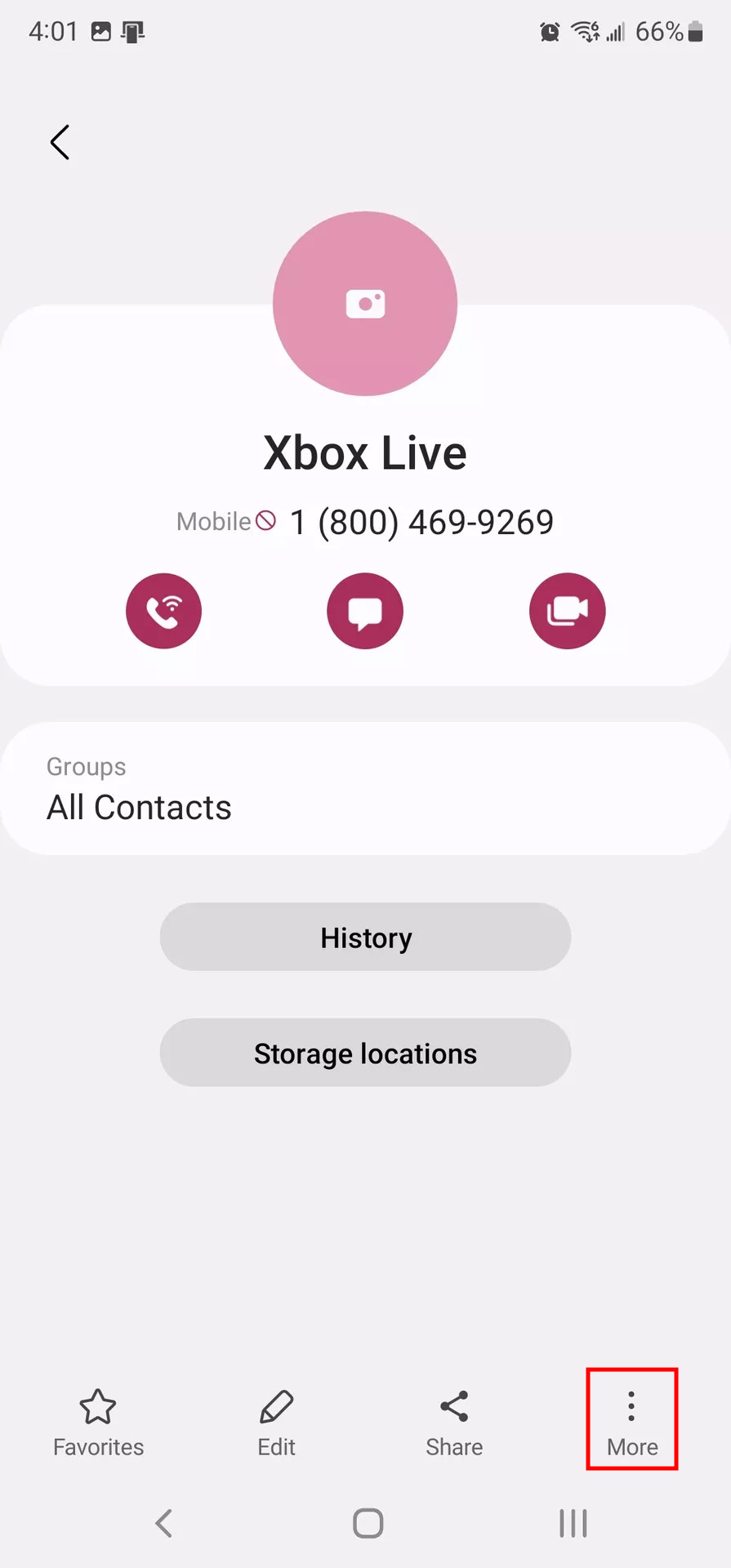Open the Groups All Contacts row
This screenshot has width=731, height=1568.
(365, 789)
